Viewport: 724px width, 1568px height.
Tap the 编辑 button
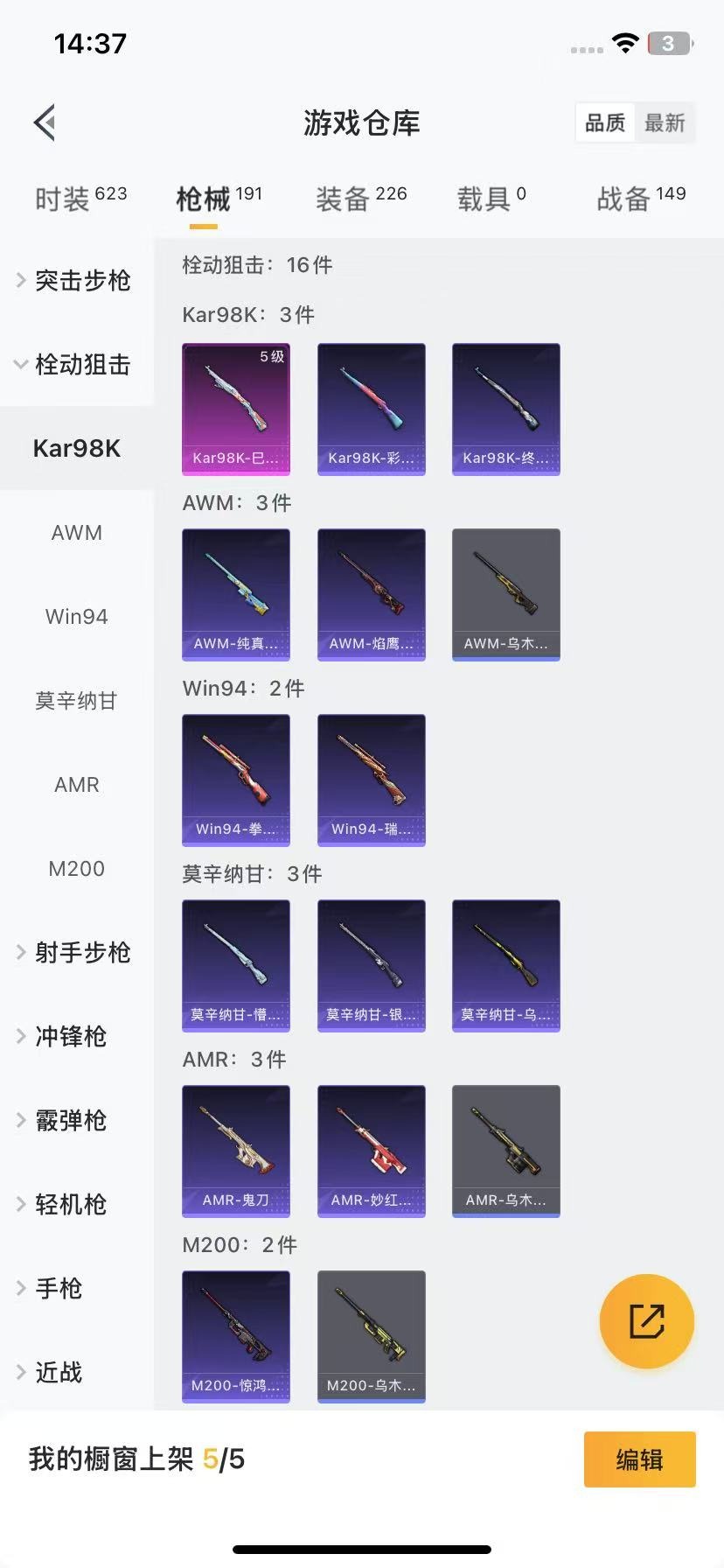639,1459
